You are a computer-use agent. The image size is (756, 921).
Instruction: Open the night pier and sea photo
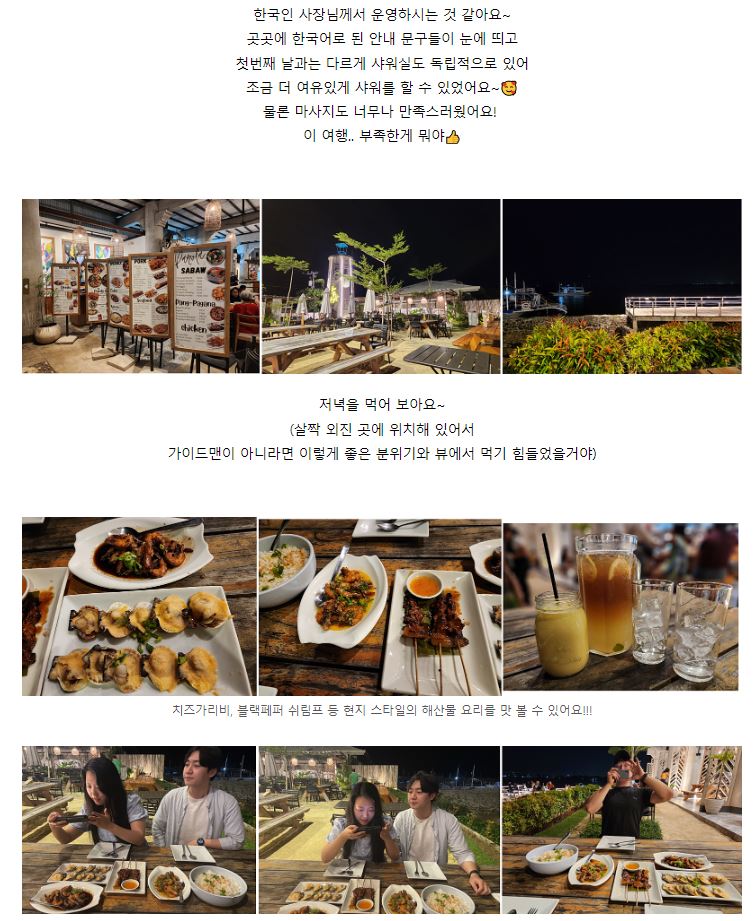tap(621, 286)
